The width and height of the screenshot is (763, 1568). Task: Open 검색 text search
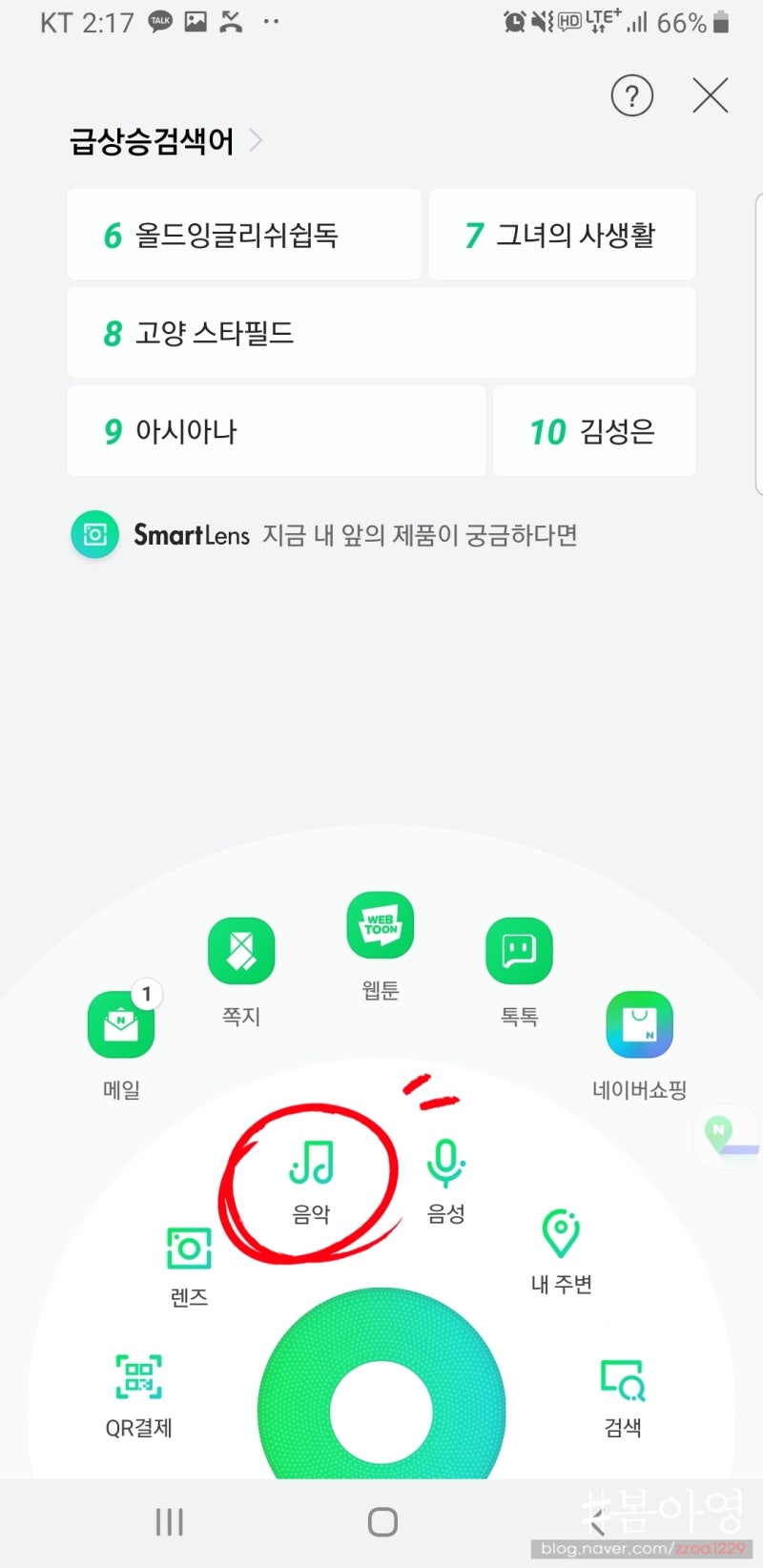pos(623,1398)
